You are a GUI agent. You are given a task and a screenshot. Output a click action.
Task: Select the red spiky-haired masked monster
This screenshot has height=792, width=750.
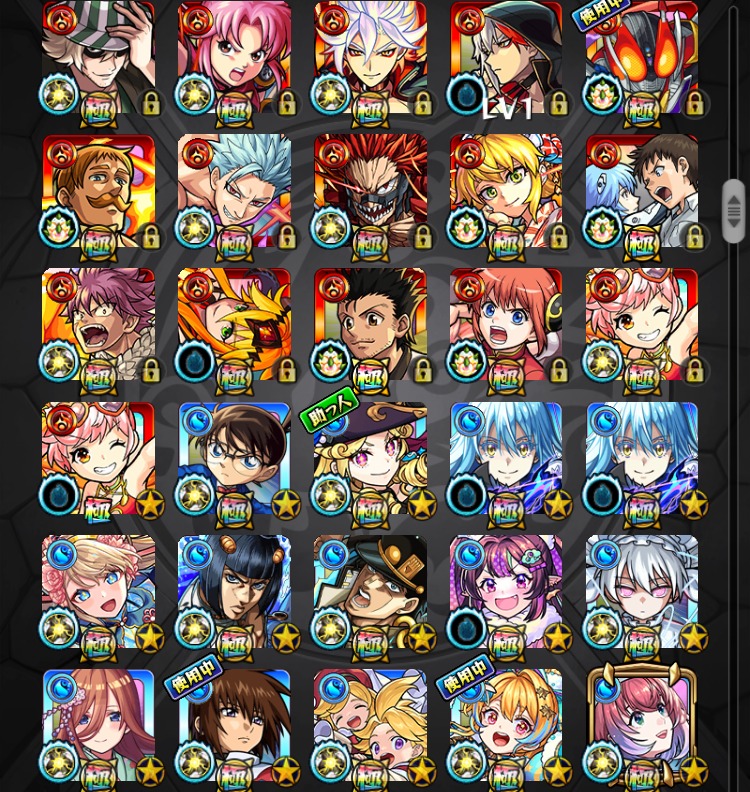coord(370,191)
